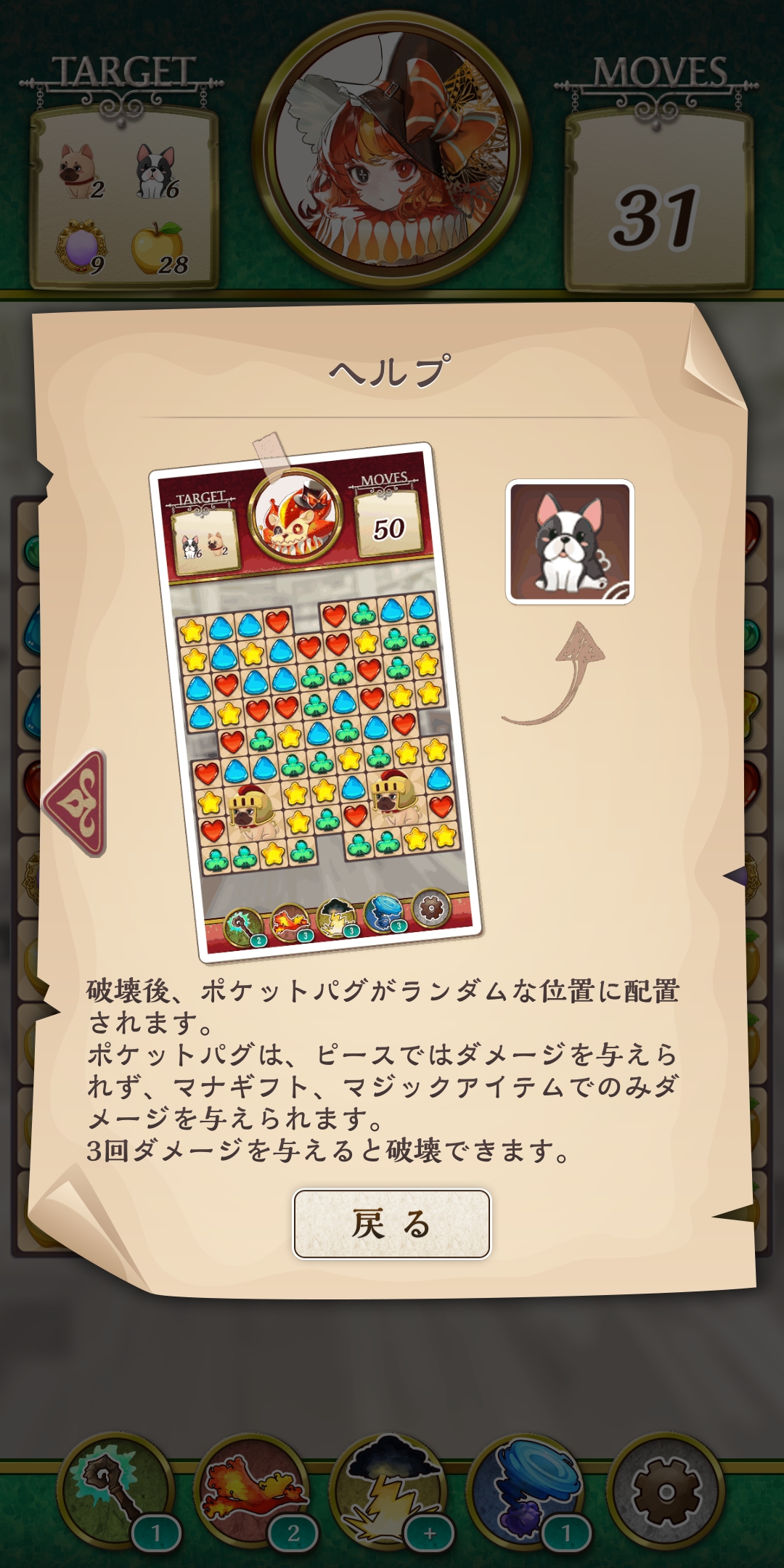Screen dimensions: 784x1568
Task: Select the magic staff item
Action: (116, 1491)
